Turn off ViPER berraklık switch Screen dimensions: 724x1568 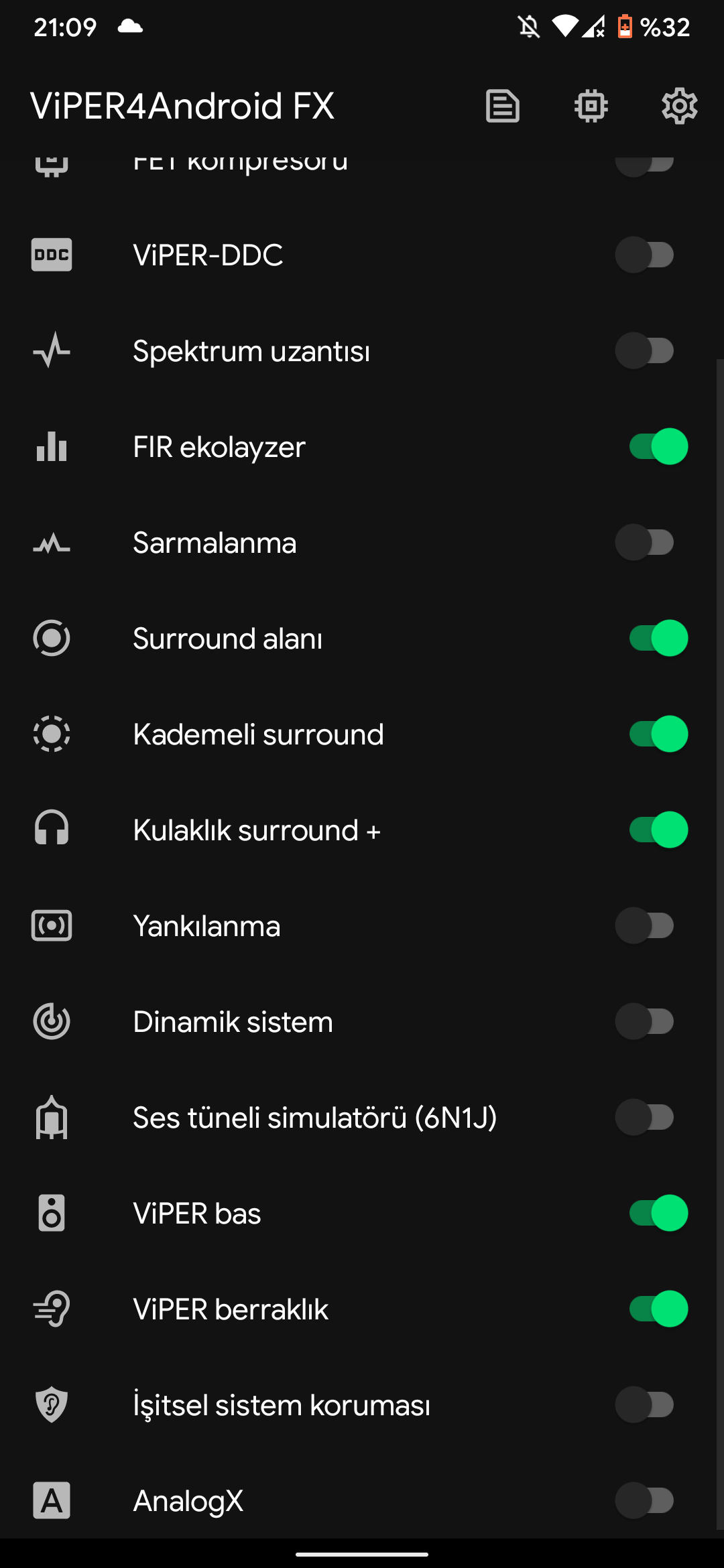[658, 1309]
